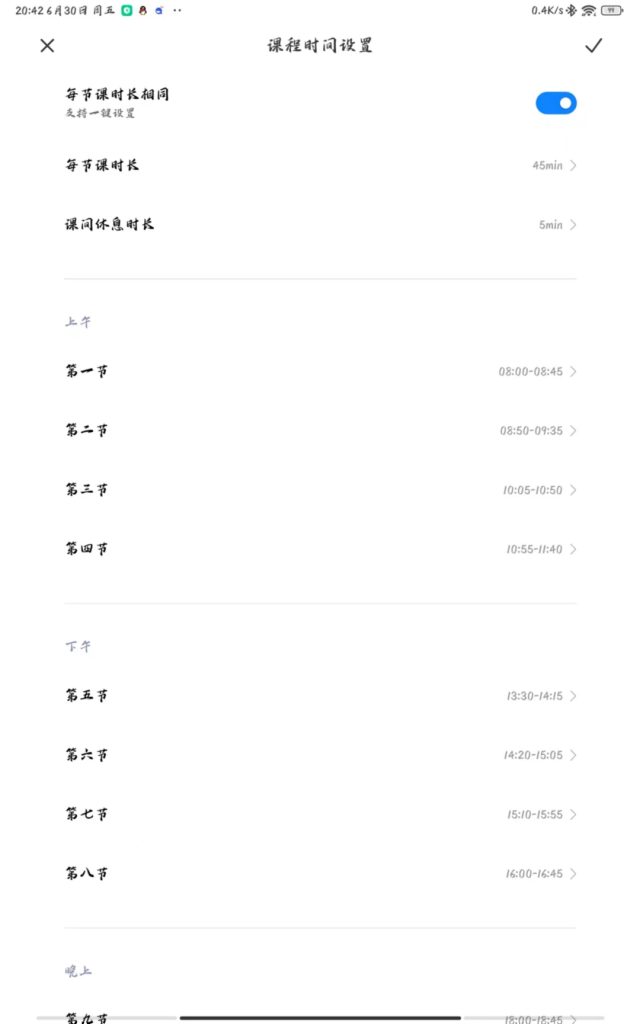
Task: Edit the 第二节 class time
Action: click(320, 430)
